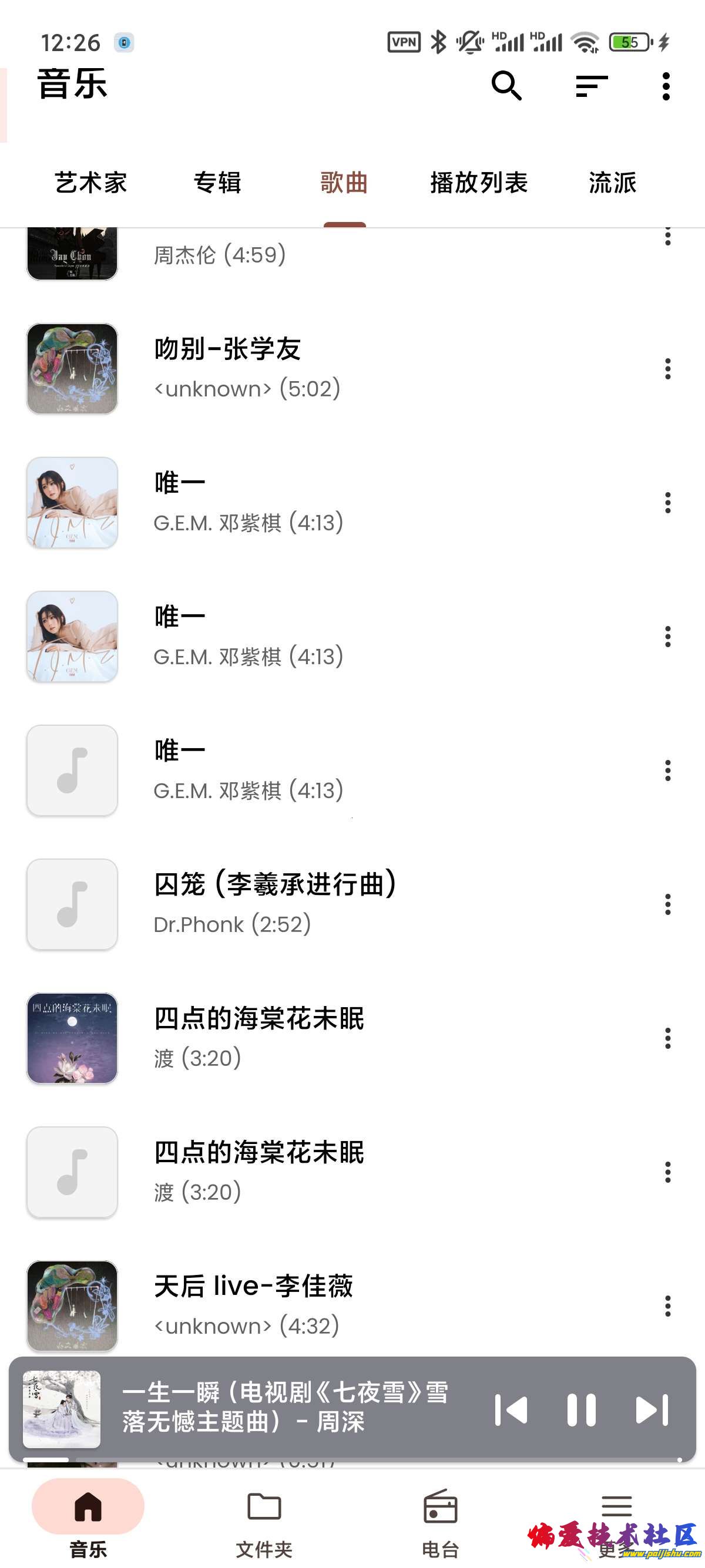Open the search icon in the top bar

pyautogui.click(x=506, y=86)
